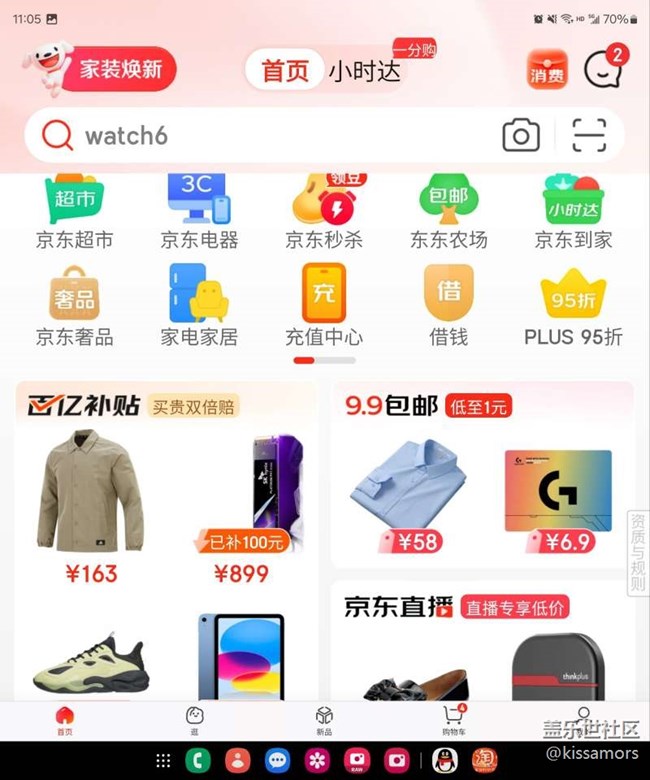Switch to the 新品 tab
This screenshot has width=650, height=780.
click(x=324, y=720)
